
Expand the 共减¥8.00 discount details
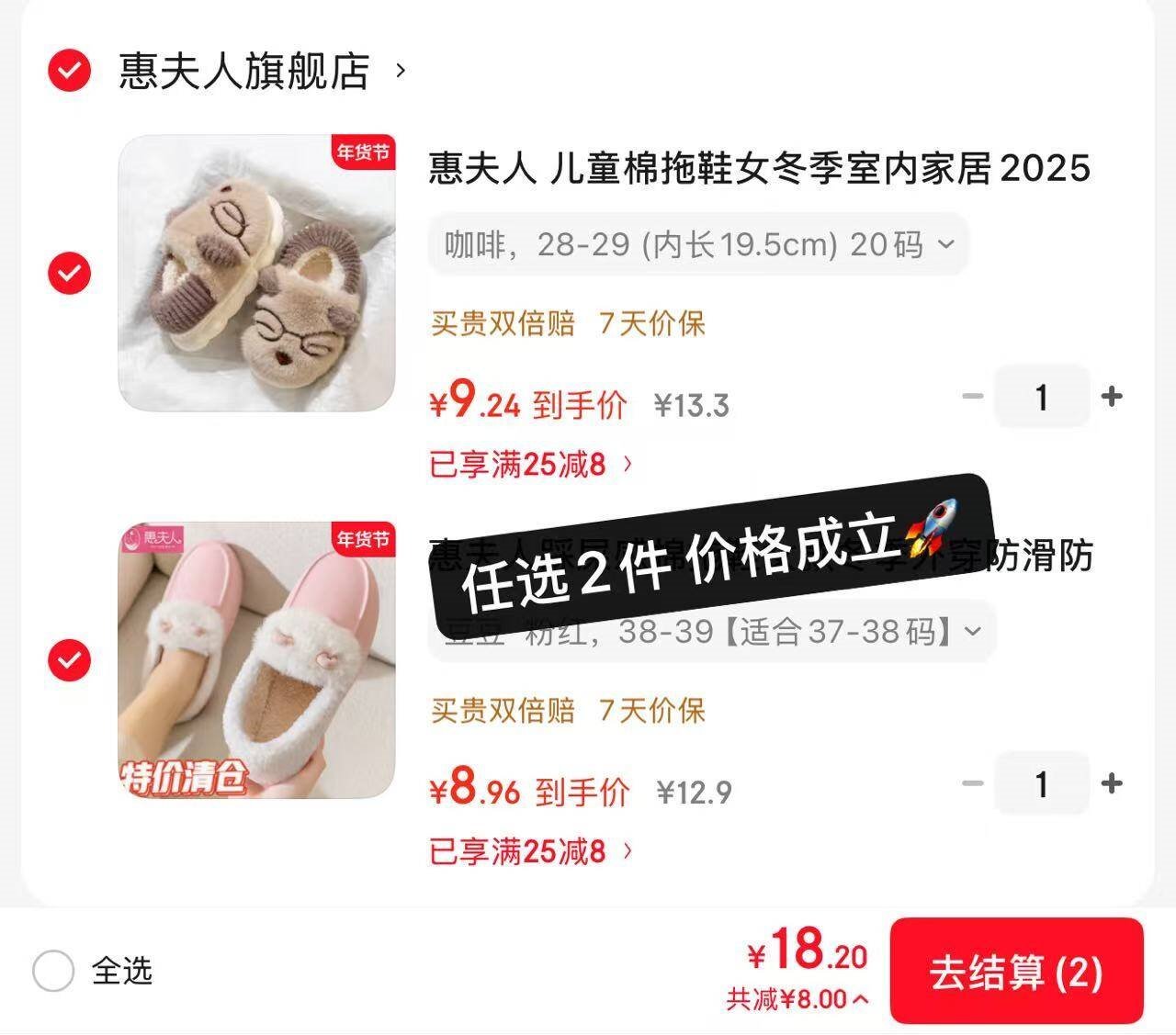click(x=797, y=999)
